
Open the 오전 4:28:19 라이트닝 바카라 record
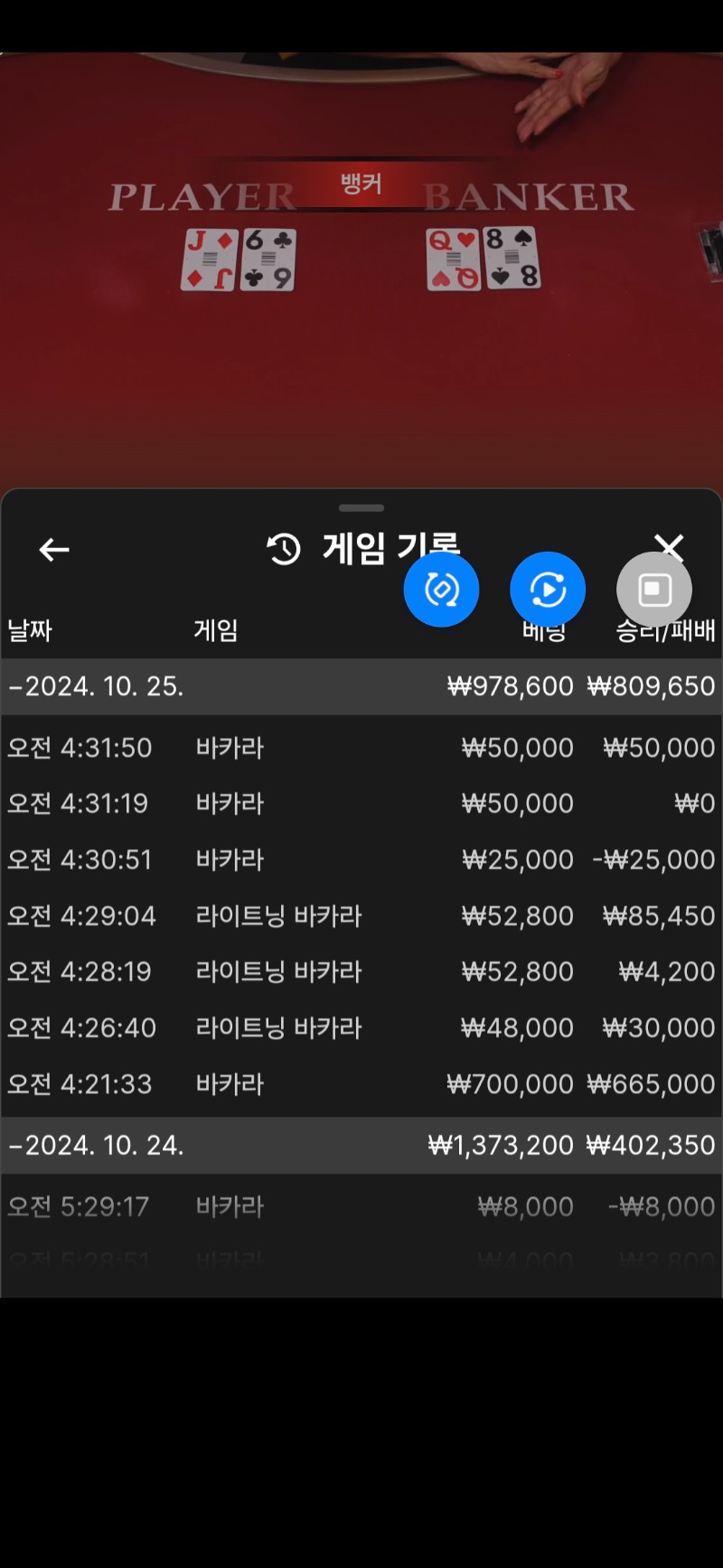coord(361,972)
